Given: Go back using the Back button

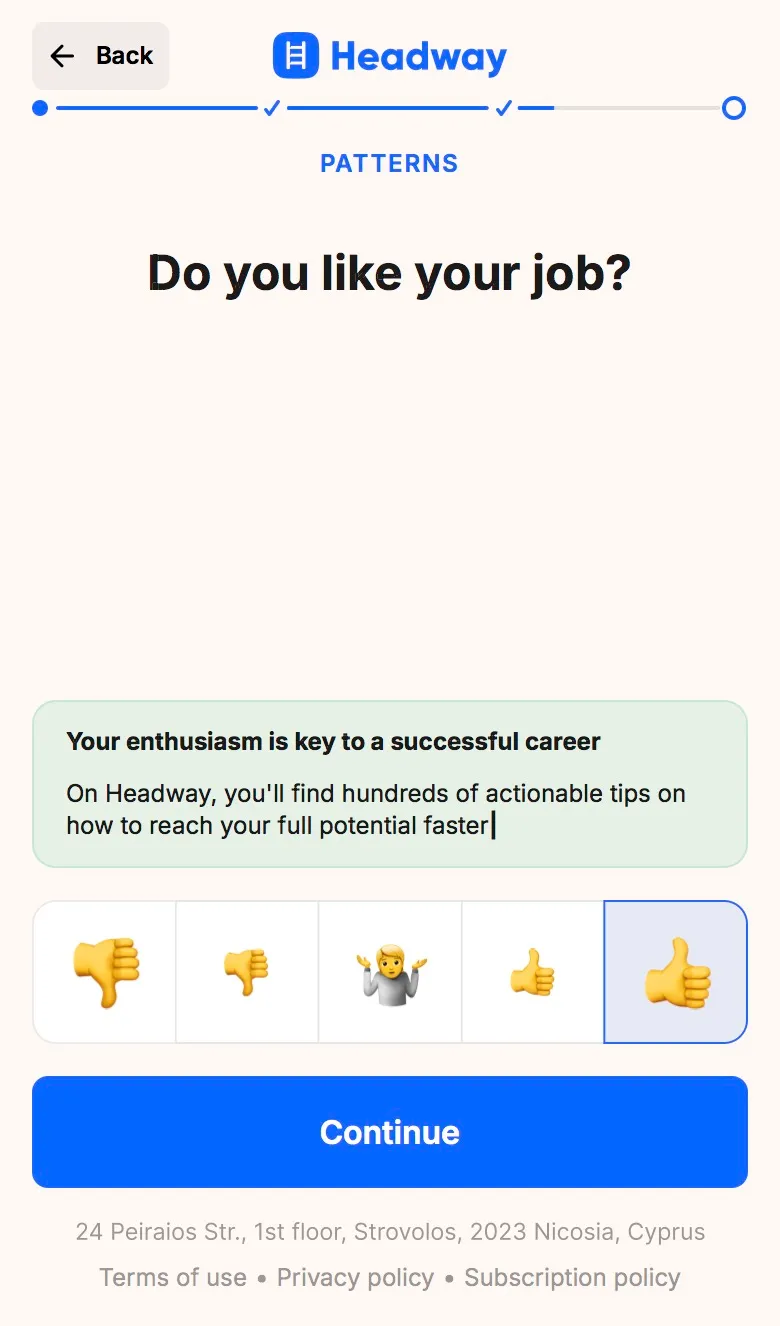Looking at the screenshot, I should click(101, 56).
